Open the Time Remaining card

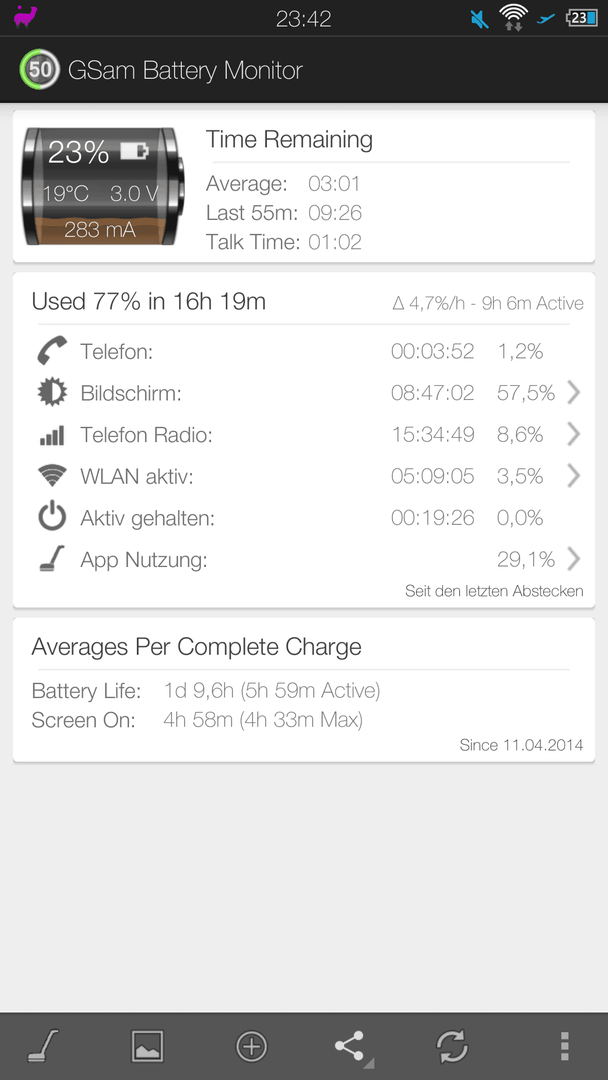[x=304, y=186]
